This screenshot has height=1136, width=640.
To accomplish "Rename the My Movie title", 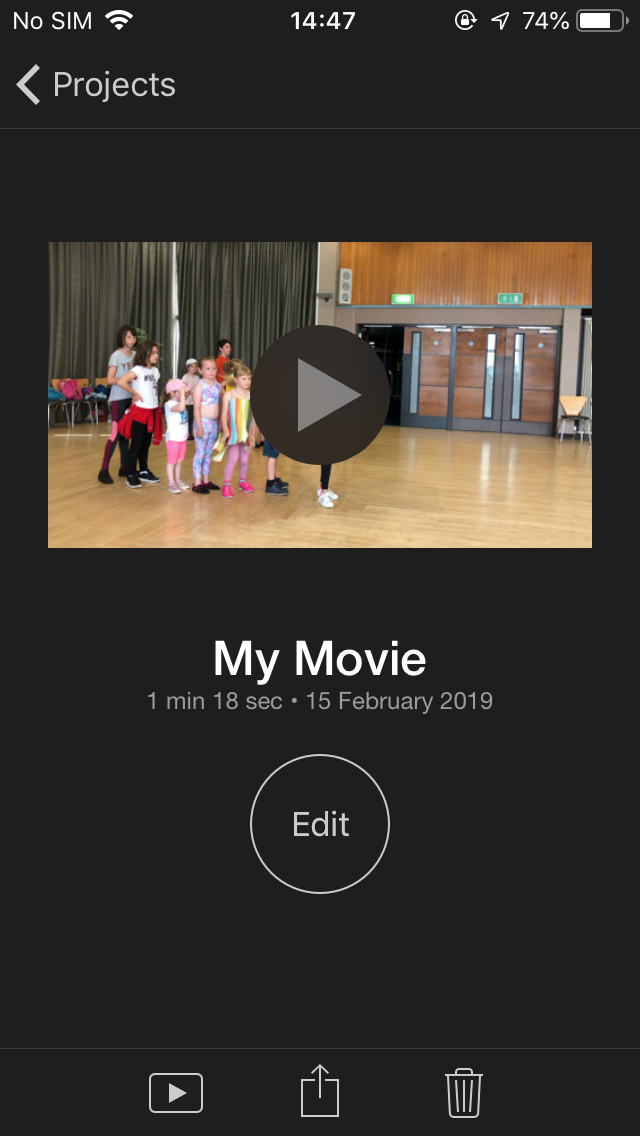I will (x=320, y=659).
